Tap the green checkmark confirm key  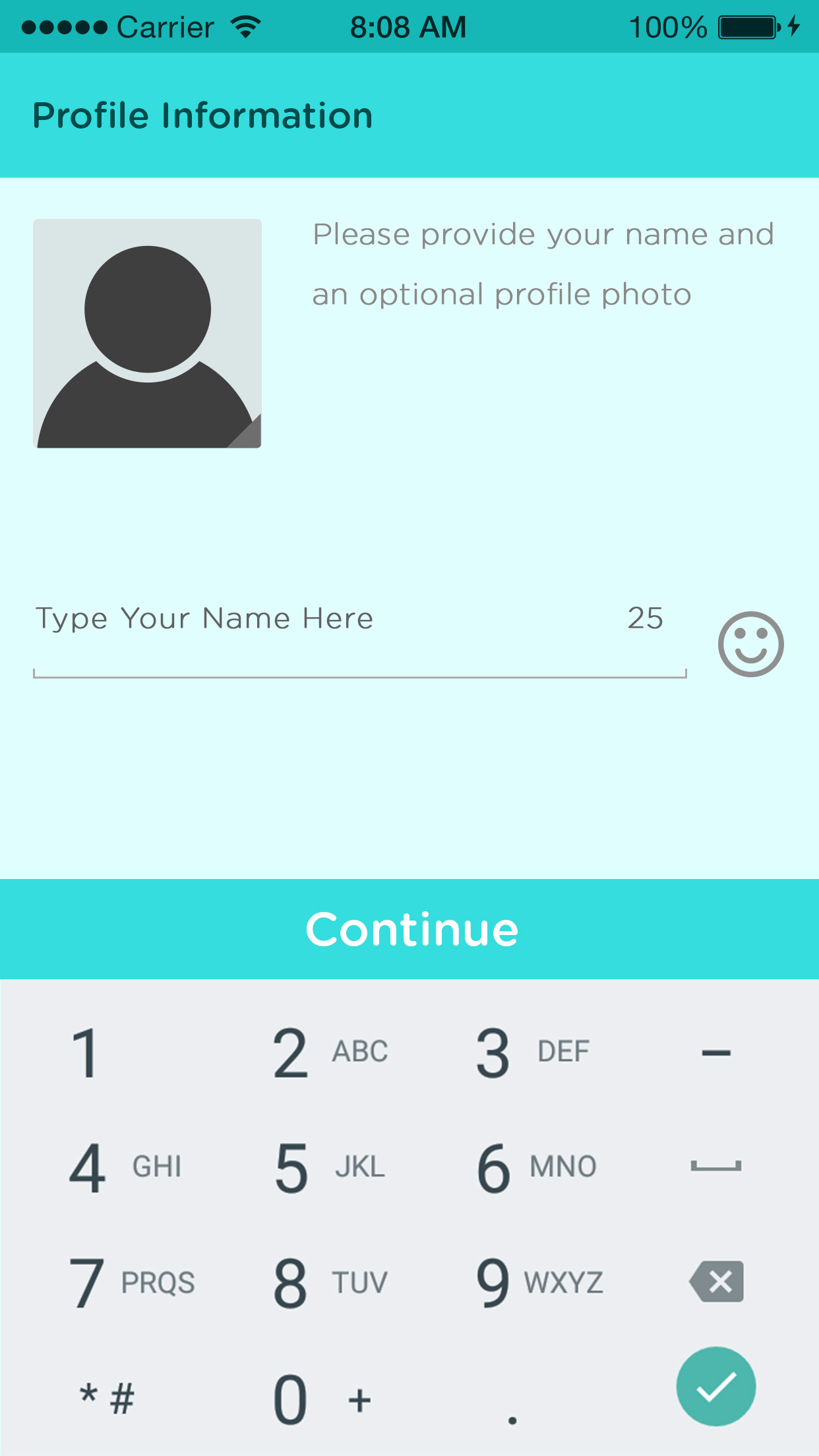tap(716, 1387)
